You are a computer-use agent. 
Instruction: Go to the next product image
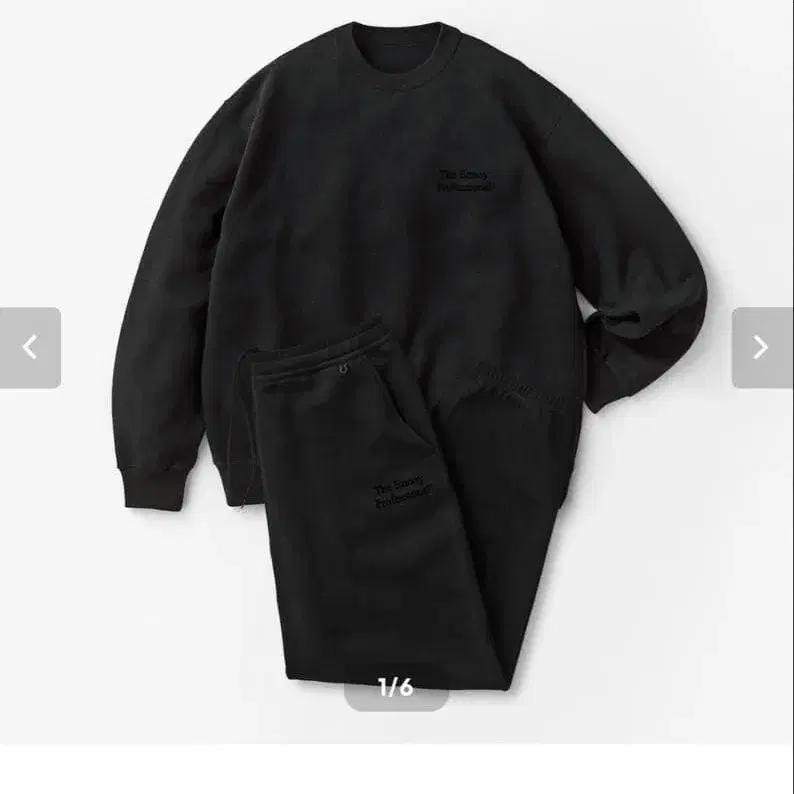[x=762, y=347]
